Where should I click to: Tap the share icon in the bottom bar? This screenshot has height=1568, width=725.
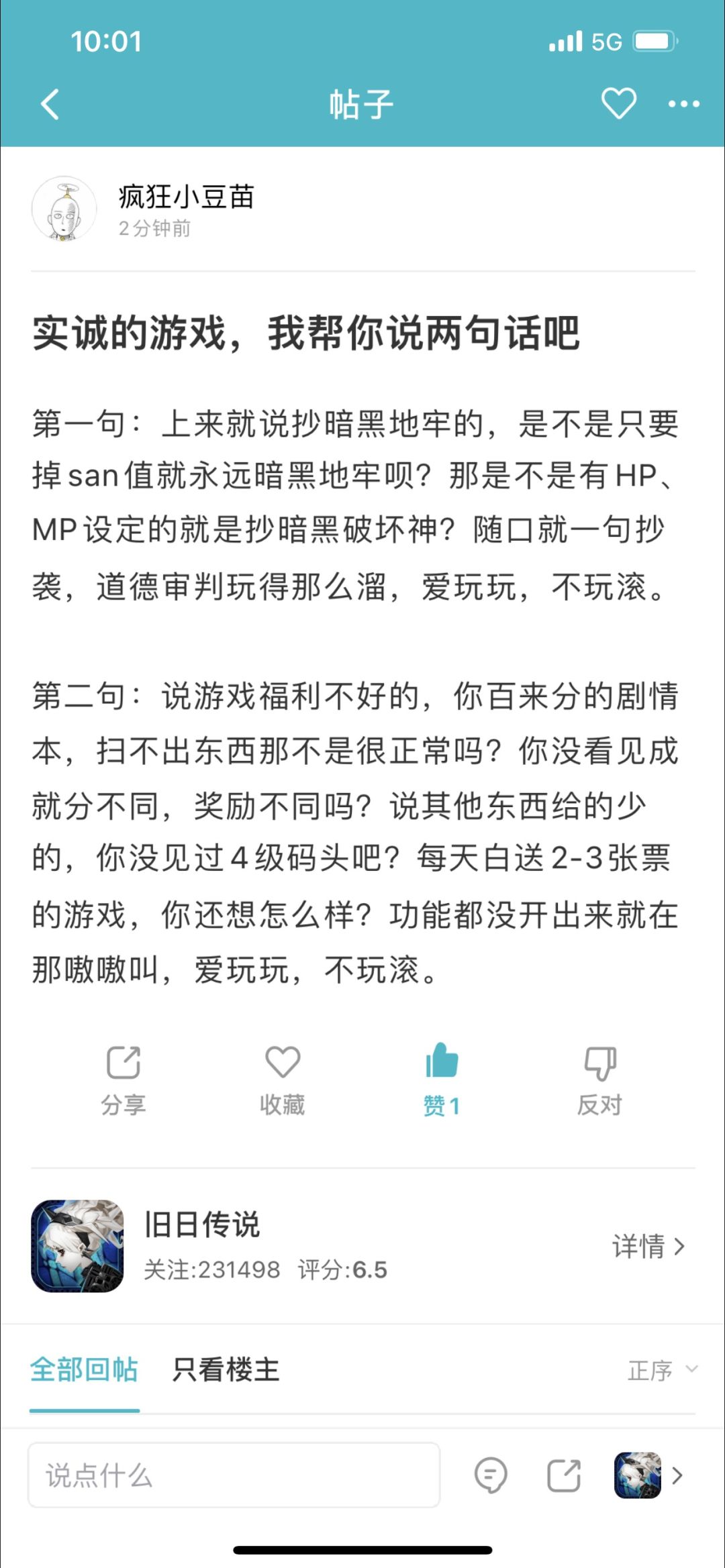pos(564,1475)
